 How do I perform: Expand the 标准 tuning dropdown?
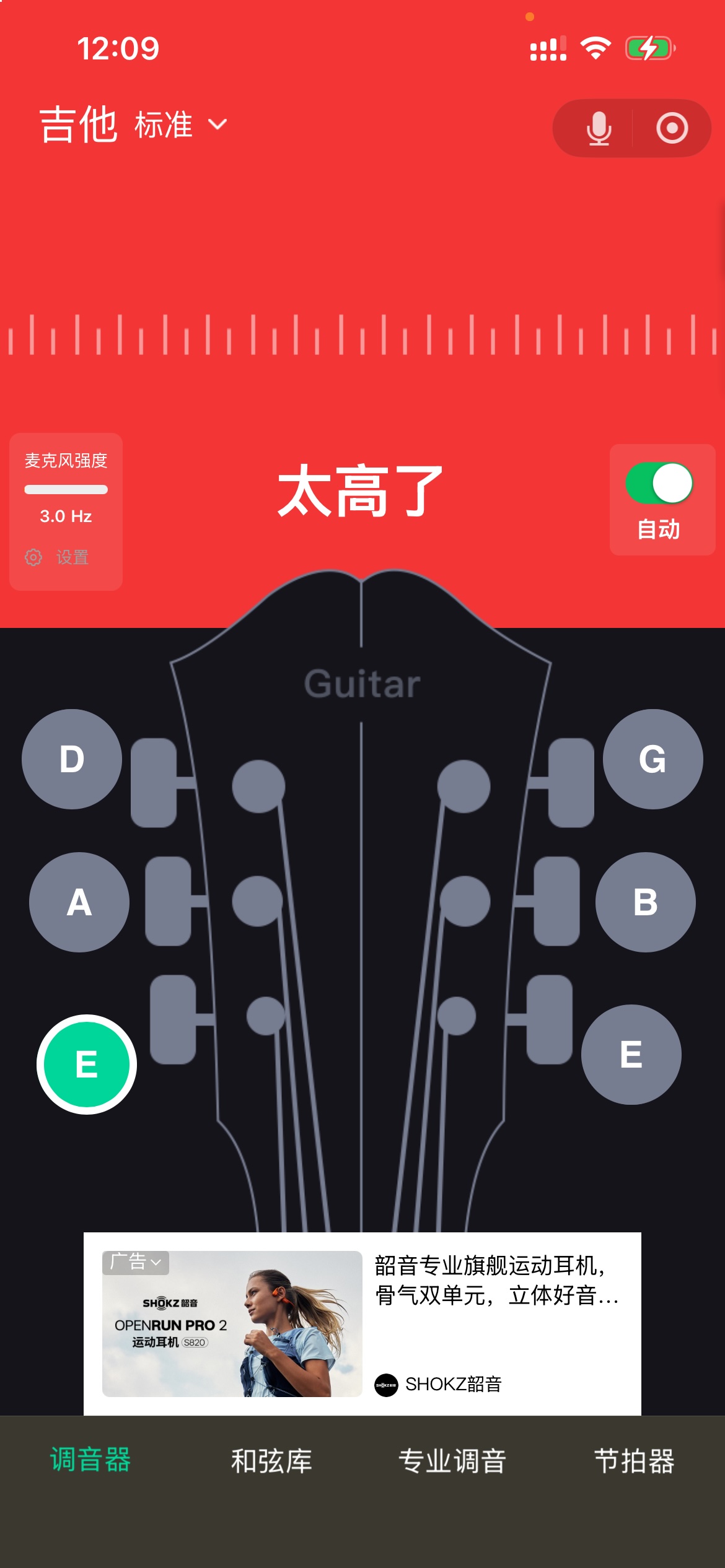pyautogui.click(x=180, y=125)
